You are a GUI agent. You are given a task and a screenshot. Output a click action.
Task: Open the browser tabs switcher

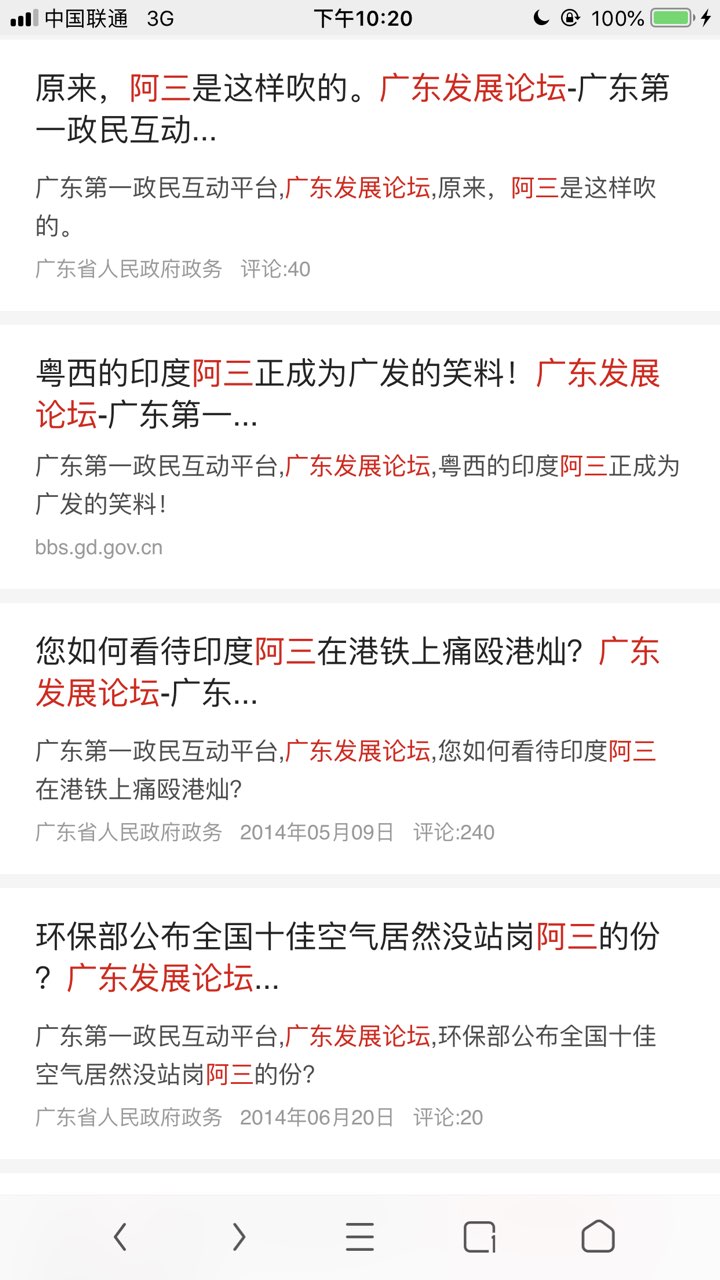click(x=479, y=1237)
